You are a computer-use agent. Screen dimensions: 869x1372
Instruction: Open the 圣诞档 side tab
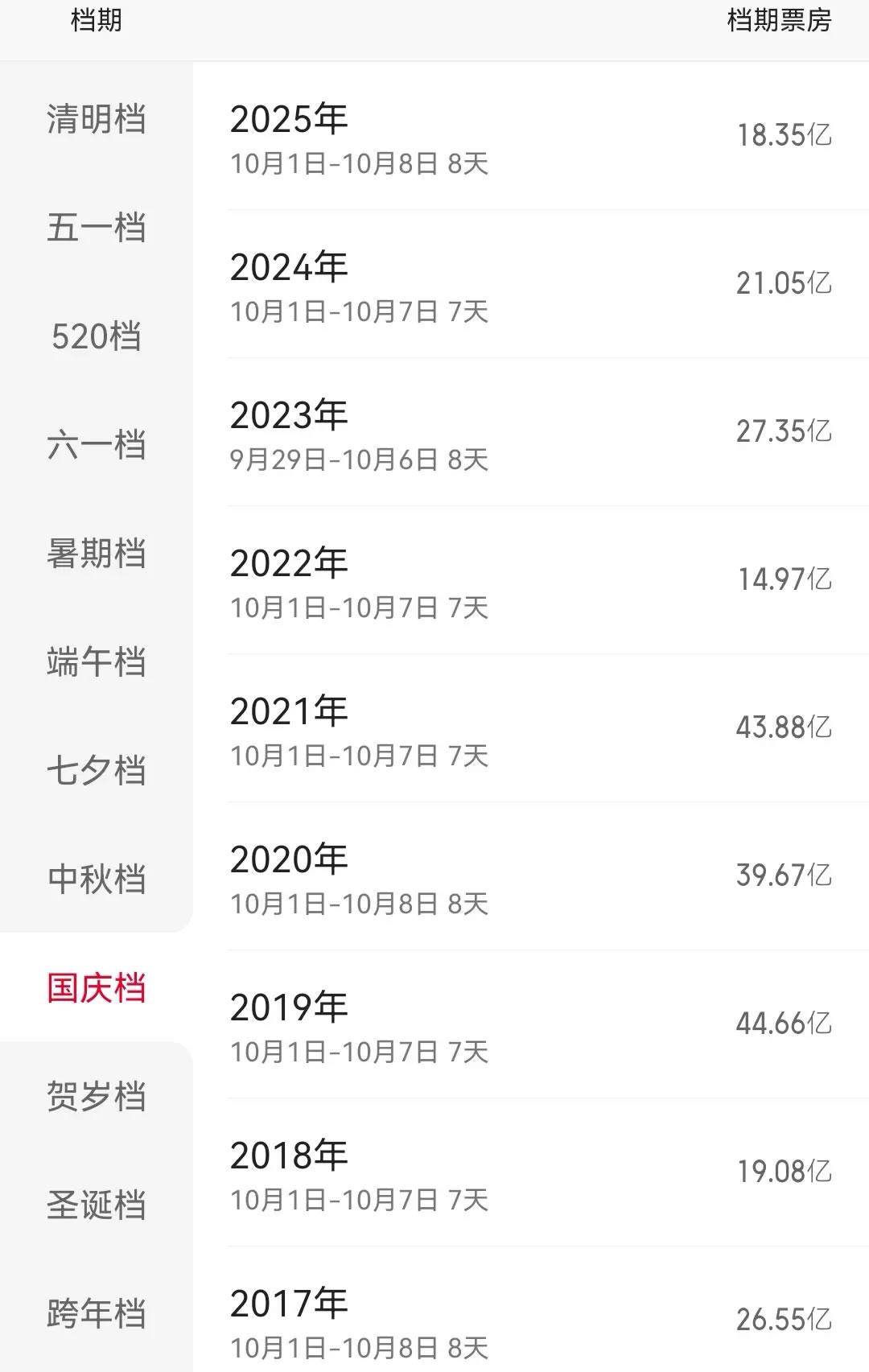click(97, 1205)
